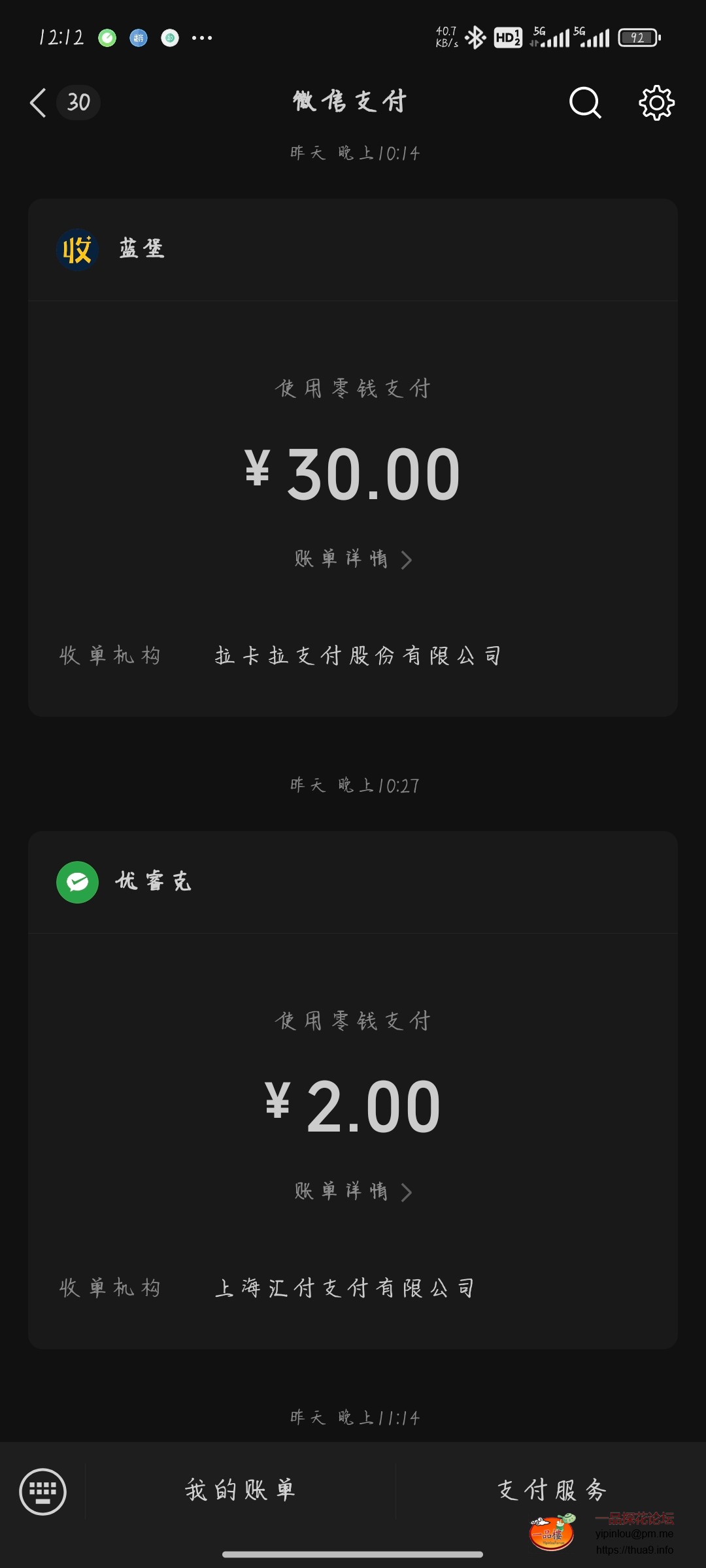Viewport: 706px width, 1568px height.
Task: Click the 优睿克 green check avatar
Action: [x=77, y=882]
